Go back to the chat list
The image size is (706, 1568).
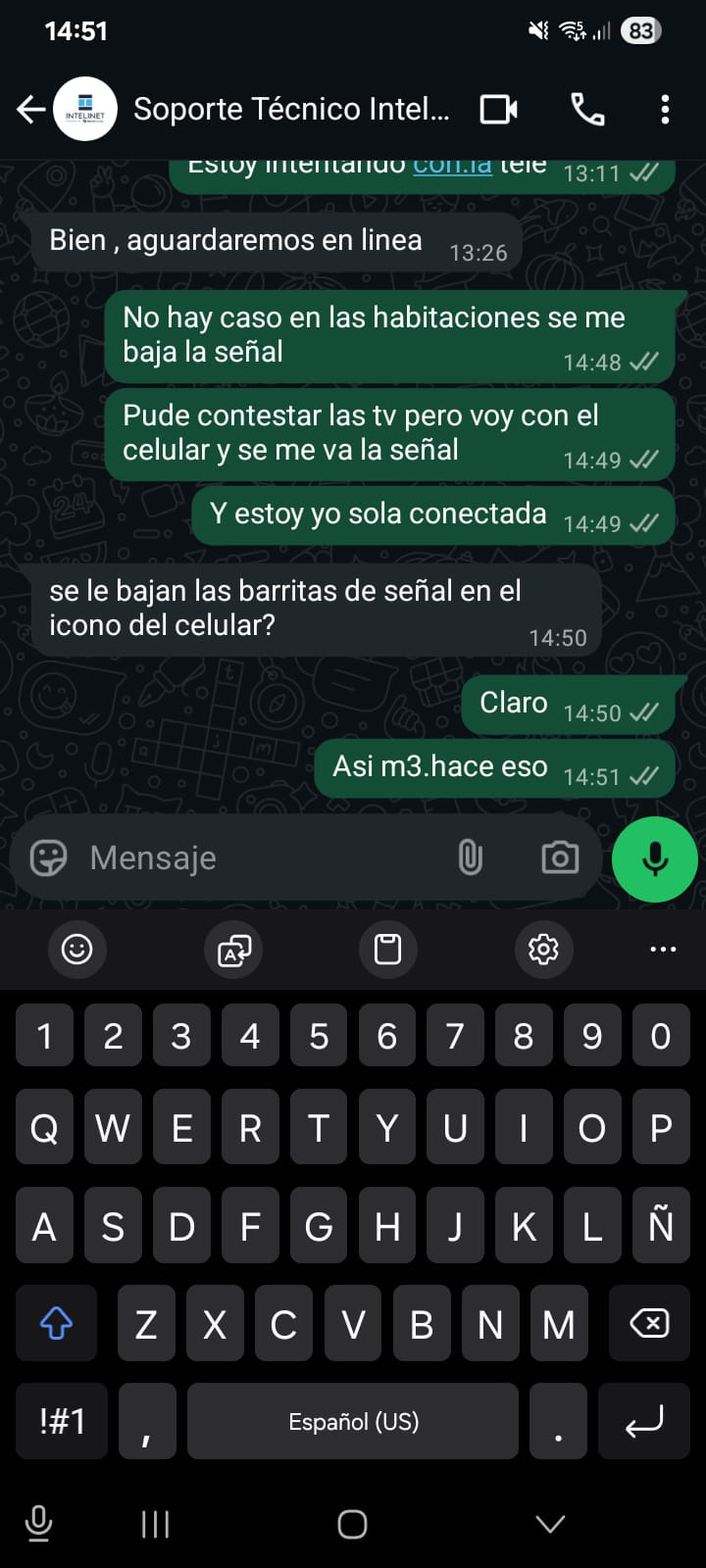tap(31, 109)
